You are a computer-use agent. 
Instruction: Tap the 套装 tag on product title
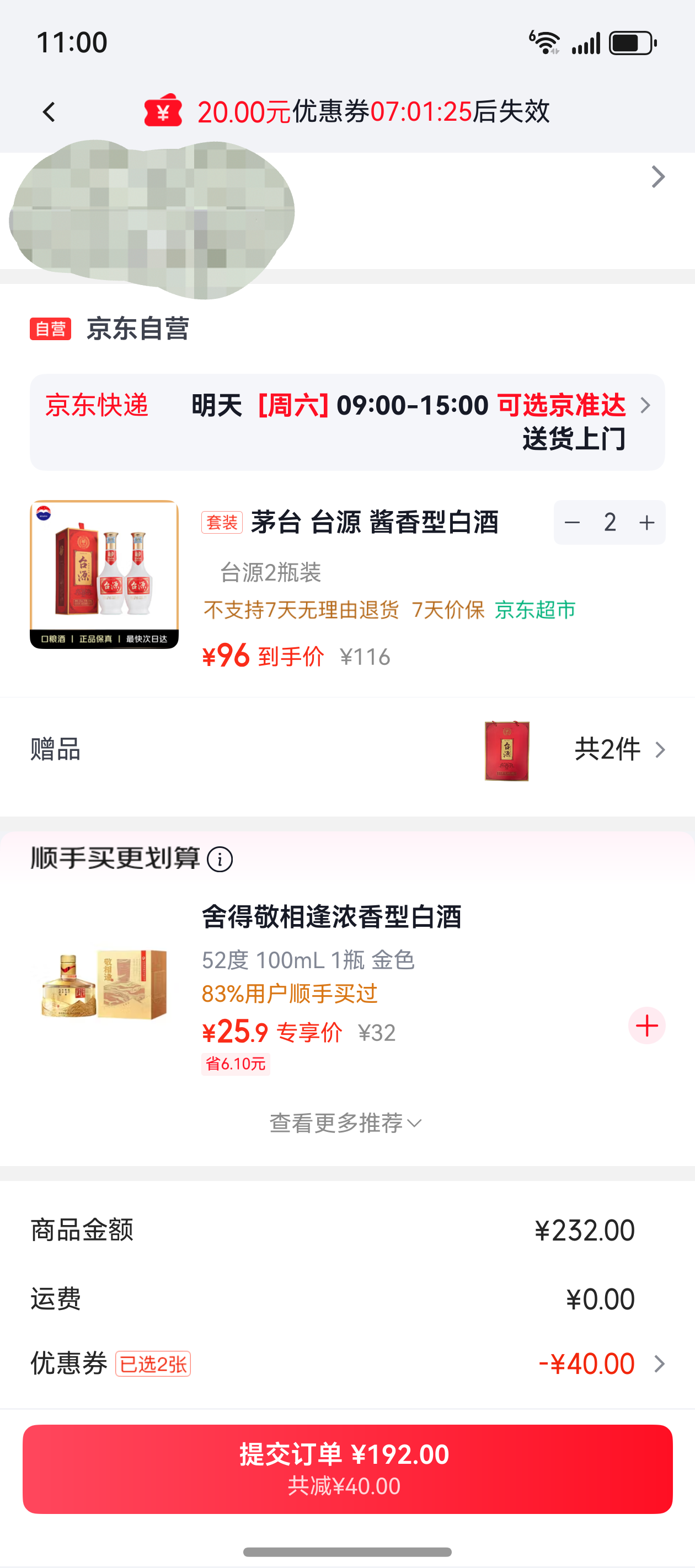(x=221, y=522)
